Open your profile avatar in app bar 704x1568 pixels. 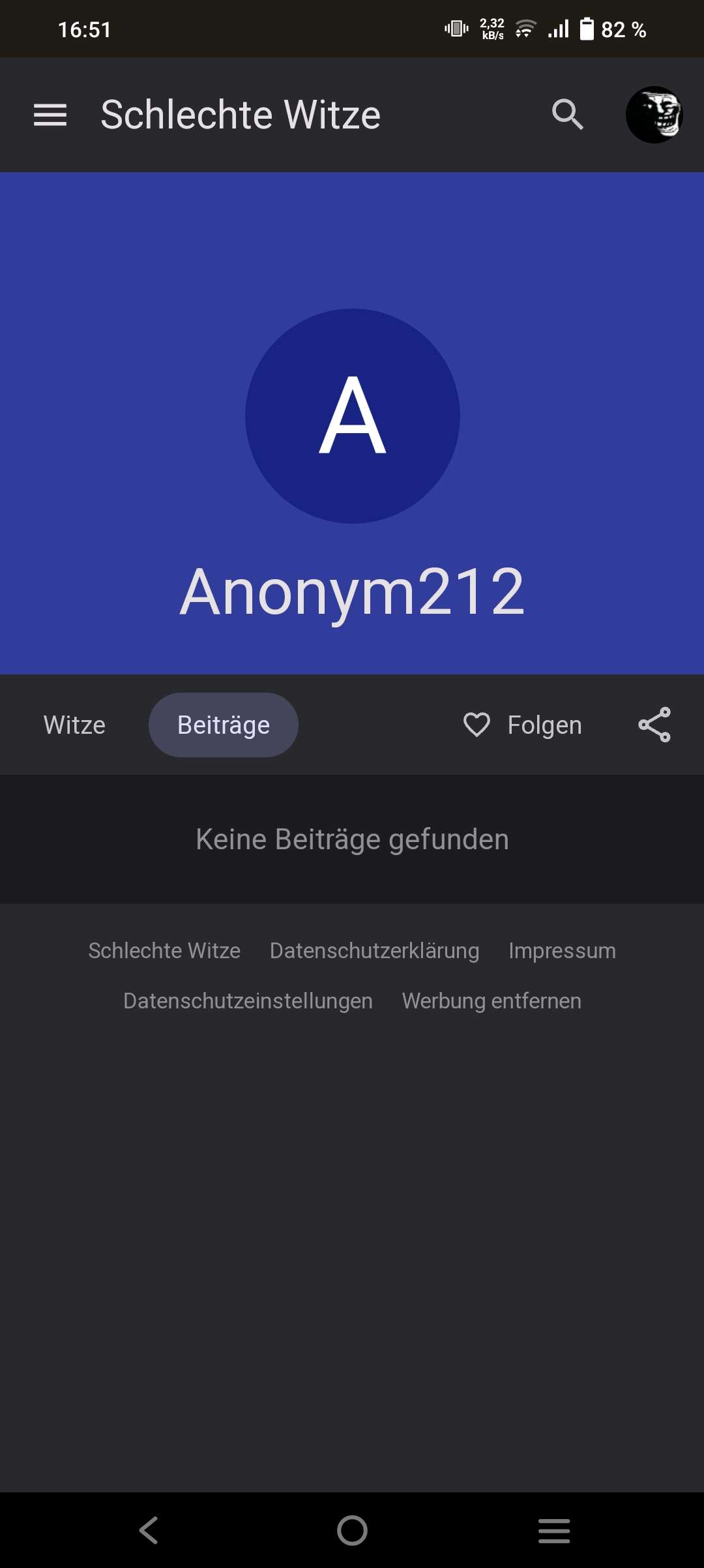(654, 115)
